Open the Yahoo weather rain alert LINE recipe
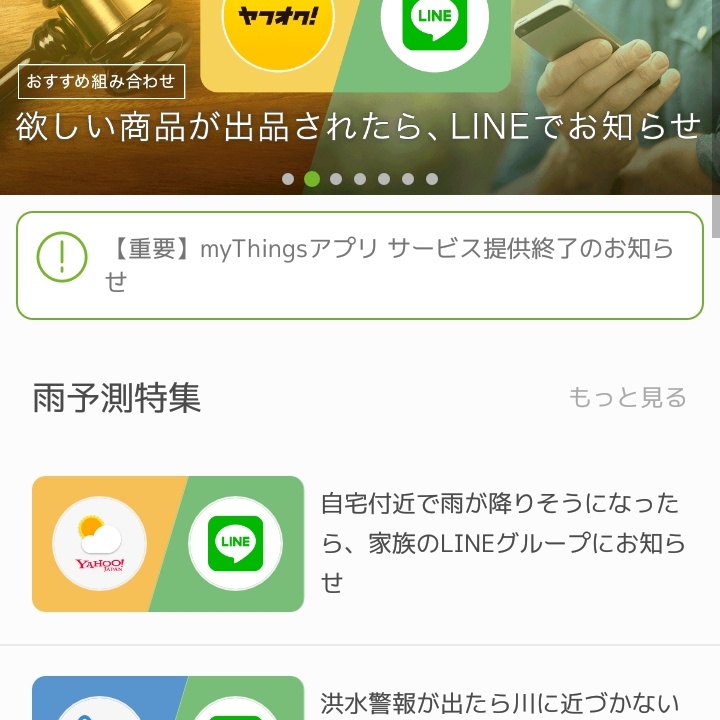The image size is (720, 720). pos(360,544)
